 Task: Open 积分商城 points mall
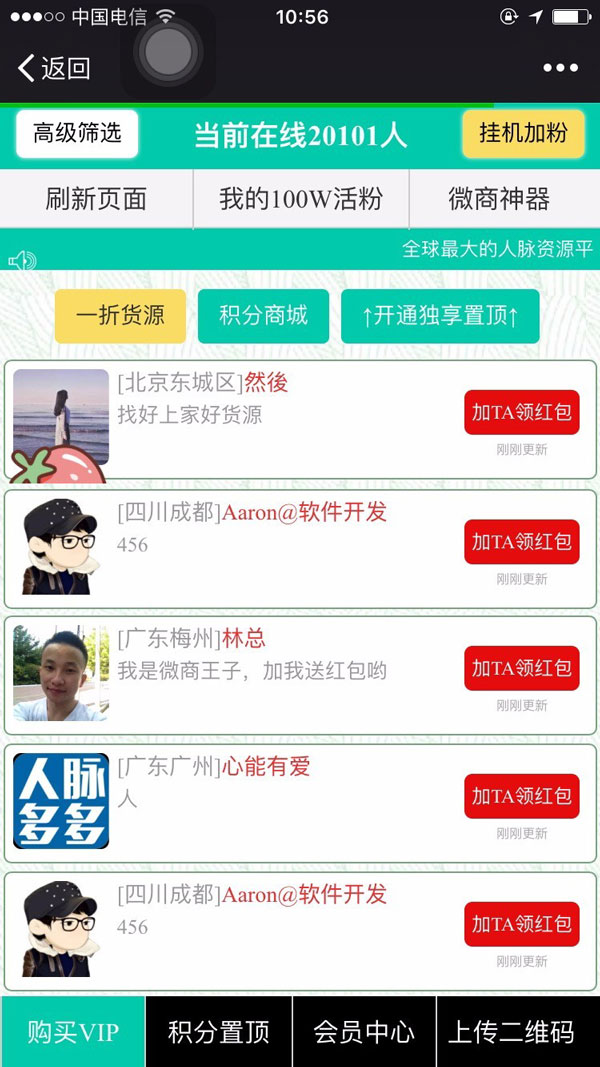coord(263,316)
